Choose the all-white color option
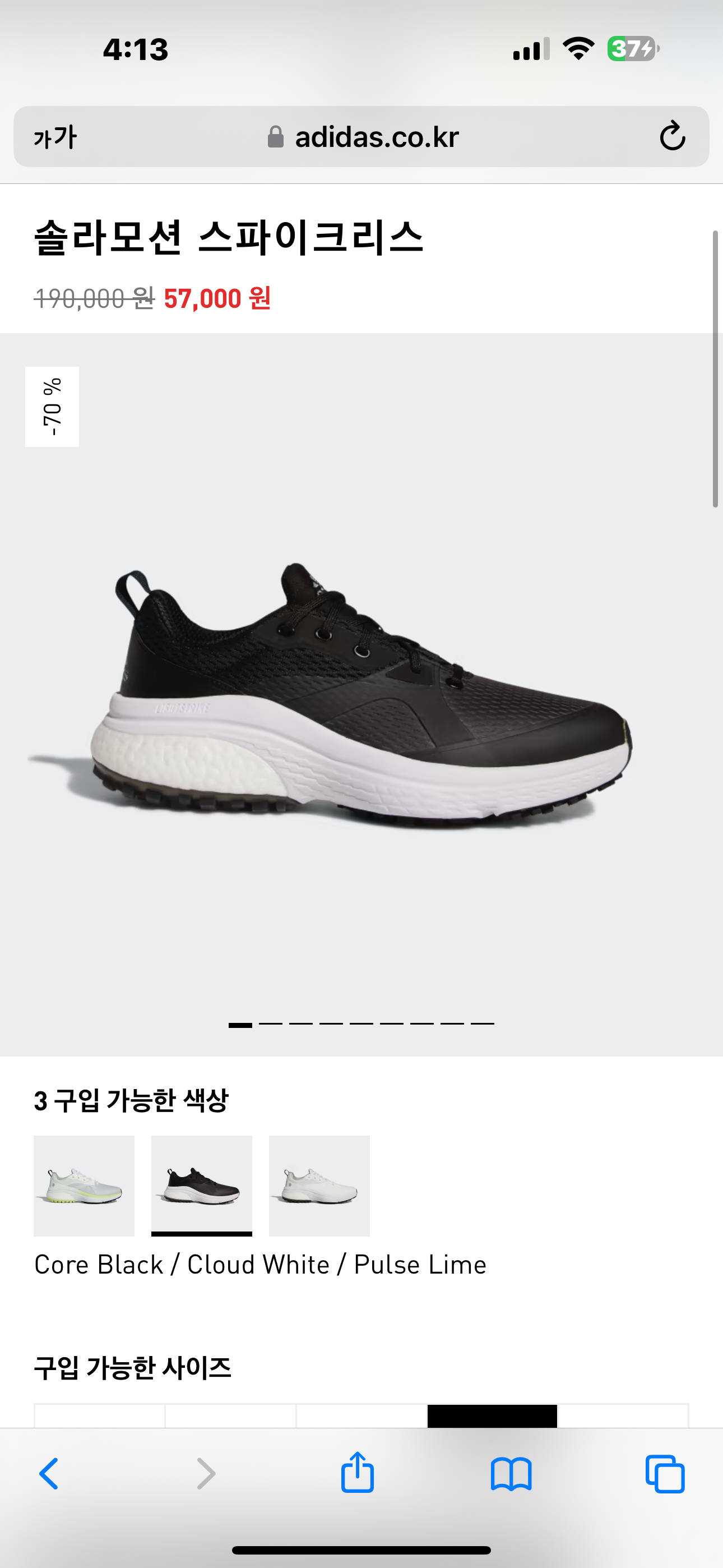This screenshot has height=1568, width=723. pos(319,1185)
